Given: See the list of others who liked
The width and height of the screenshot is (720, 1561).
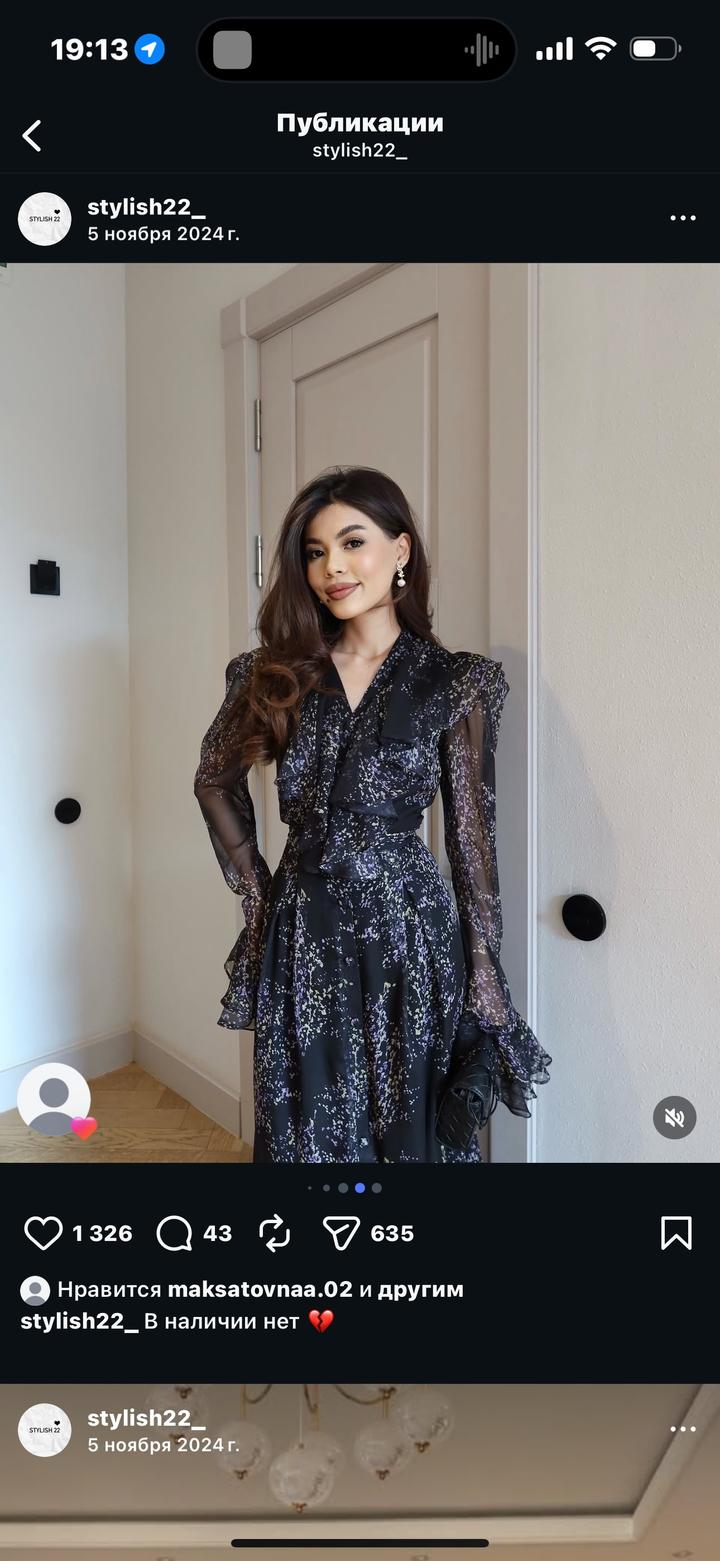Looking at the screenshot, I should [x=421, y=1289].
